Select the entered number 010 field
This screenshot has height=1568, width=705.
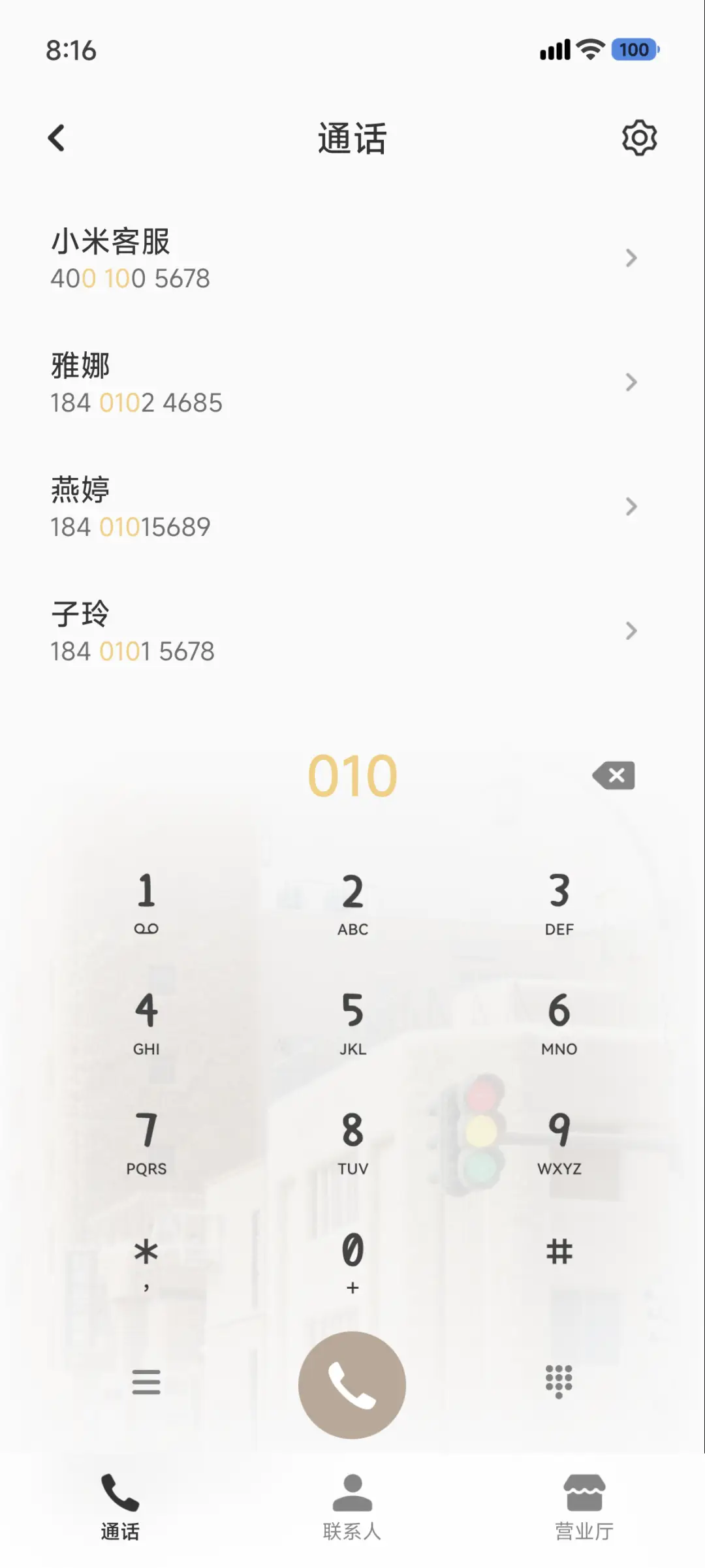(352, 775)
